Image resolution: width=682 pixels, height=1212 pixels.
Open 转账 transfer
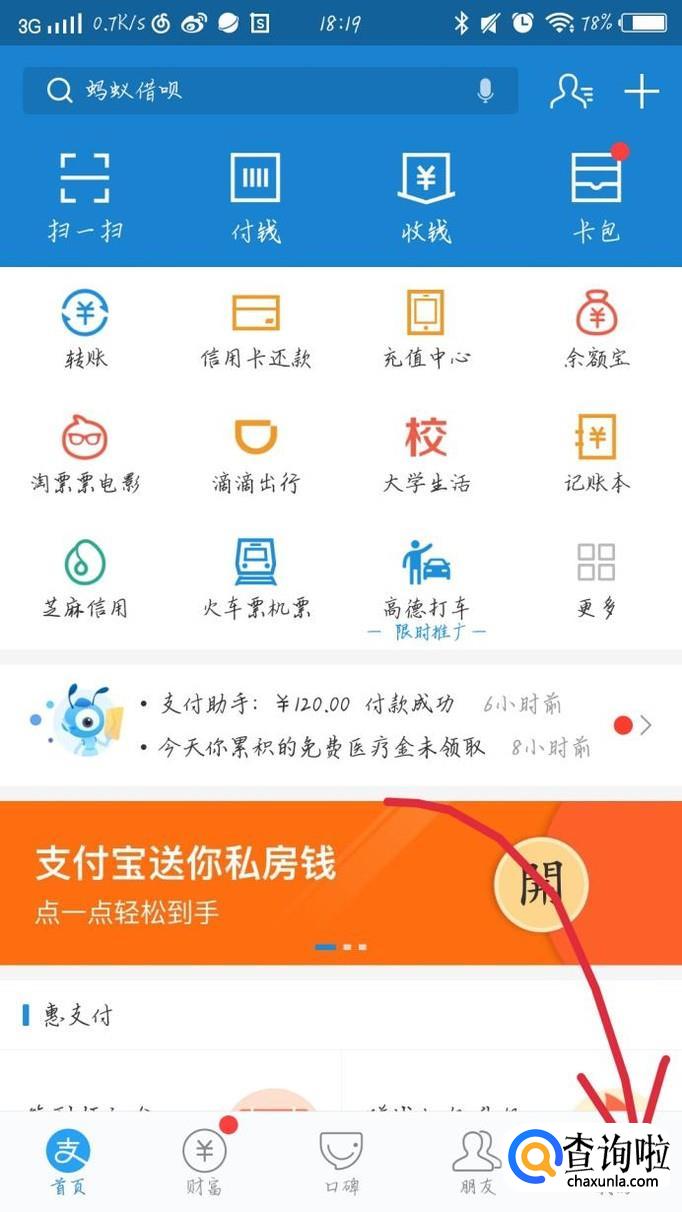[85, 330]
